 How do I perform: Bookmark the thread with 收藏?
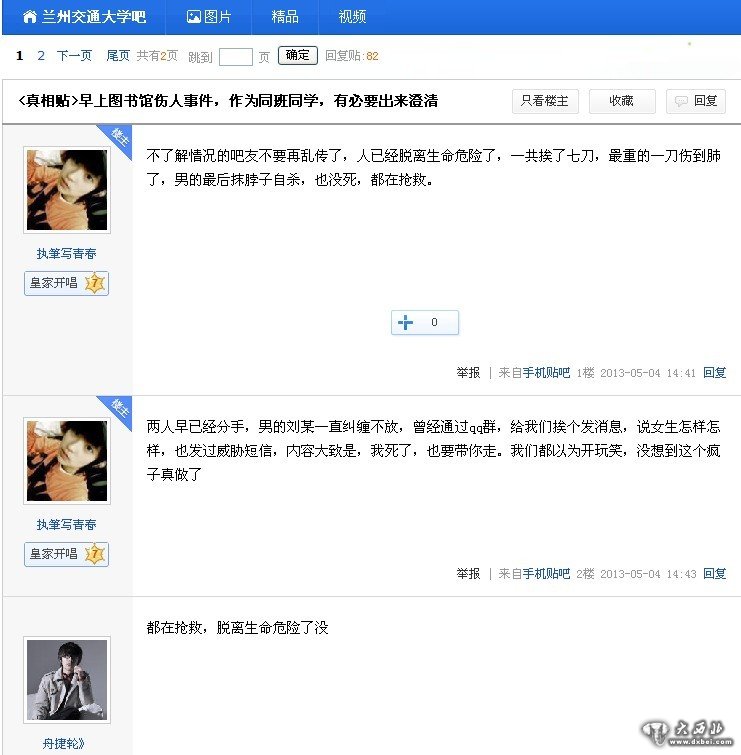621,101
